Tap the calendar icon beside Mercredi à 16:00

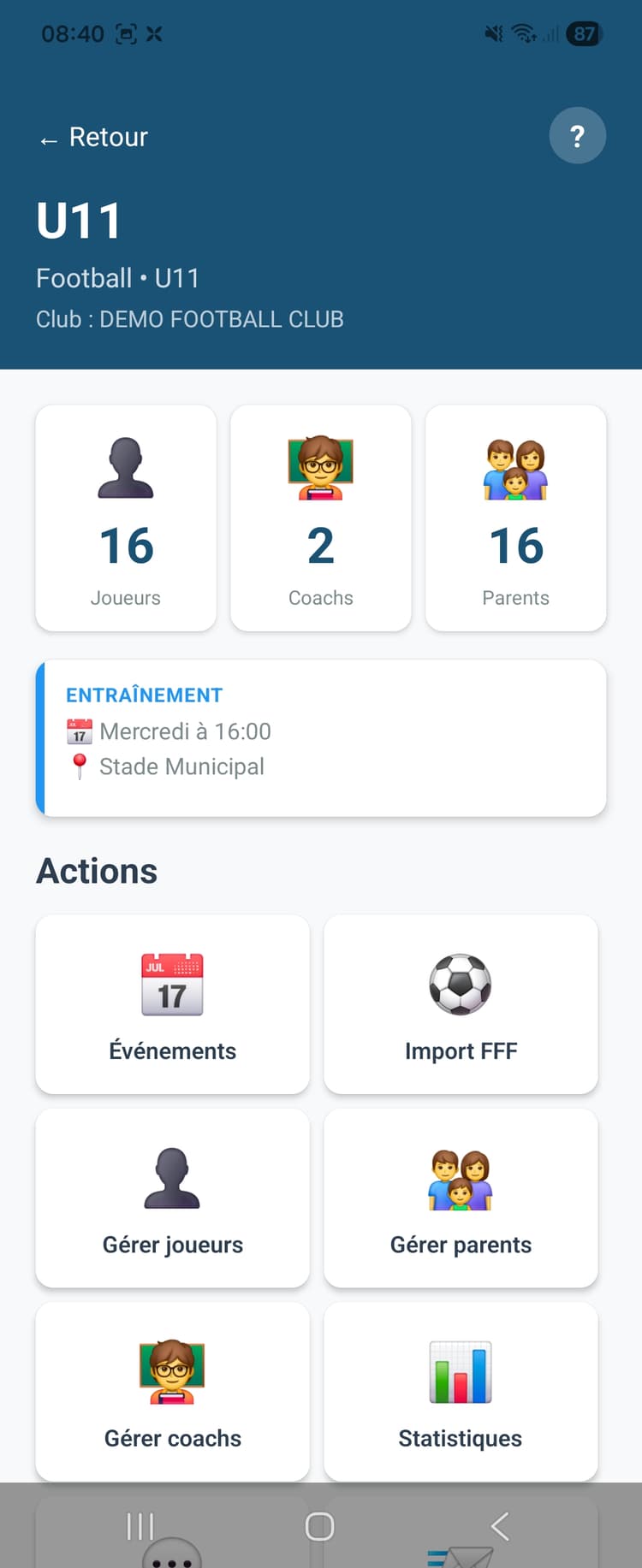[x=78, y=731]
